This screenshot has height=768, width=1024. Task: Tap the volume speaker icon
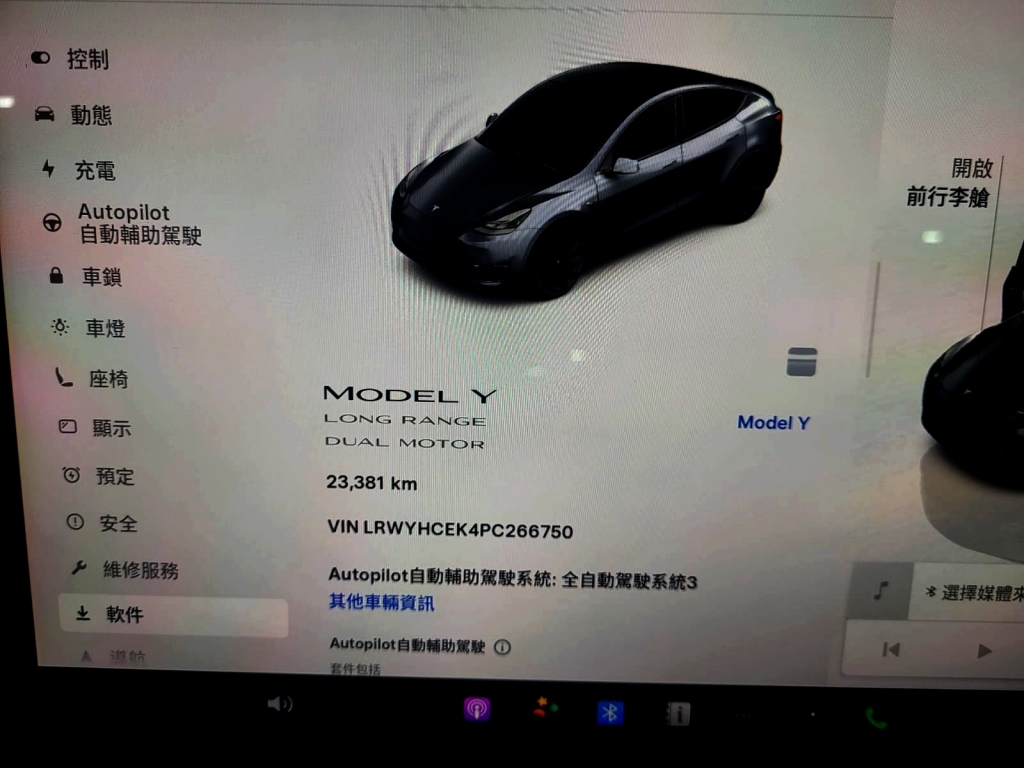click(x=279, y=705)
